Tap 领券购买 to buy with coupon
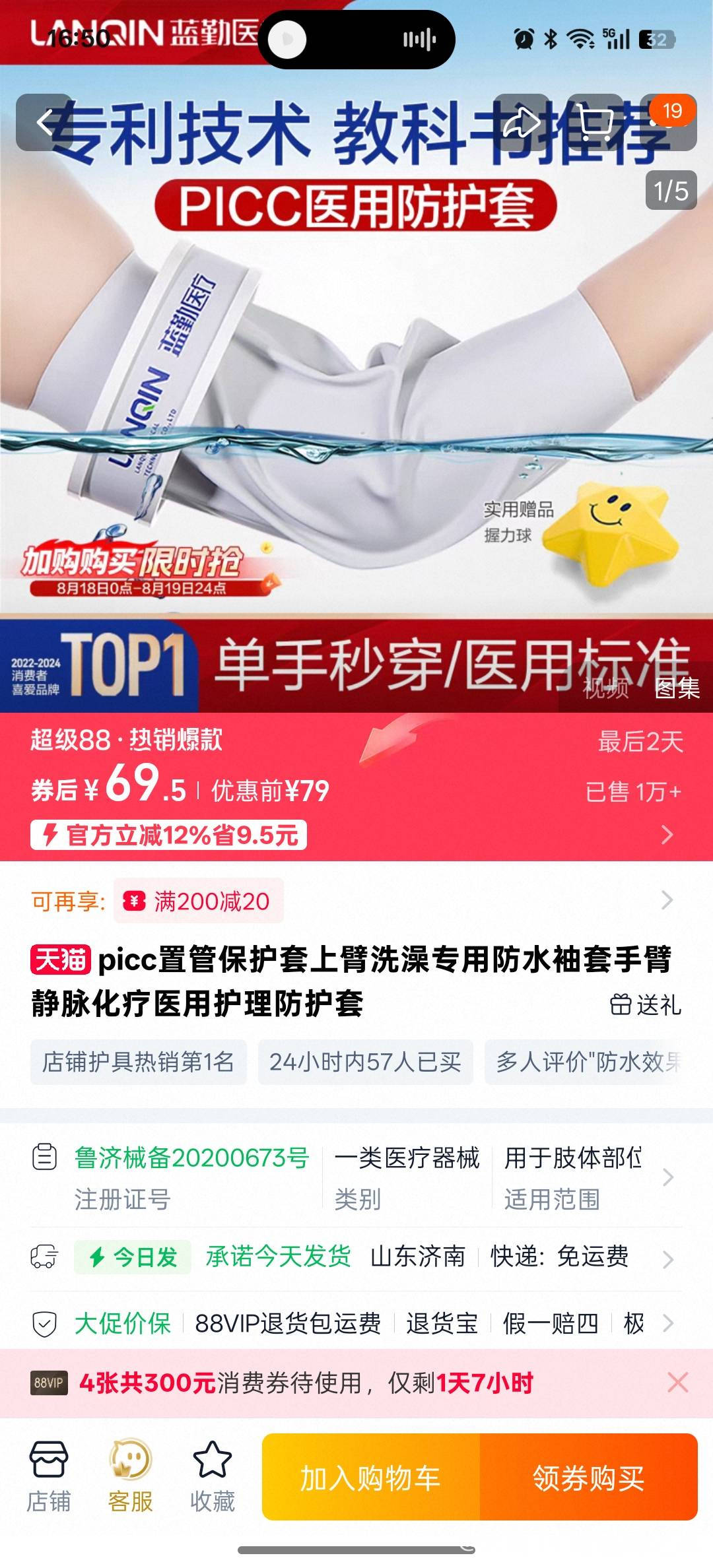Image resolution: width=713 pixels, height=1568 pixels. (588, 1477)
